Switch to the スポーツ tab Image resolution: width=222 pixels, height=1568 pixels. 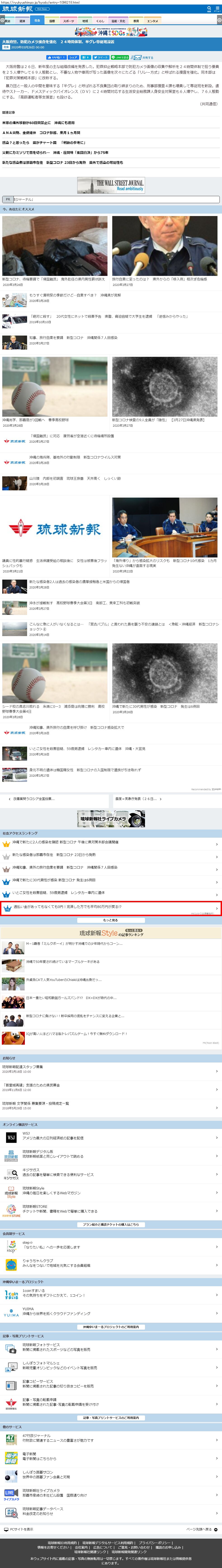pos(69,21)
